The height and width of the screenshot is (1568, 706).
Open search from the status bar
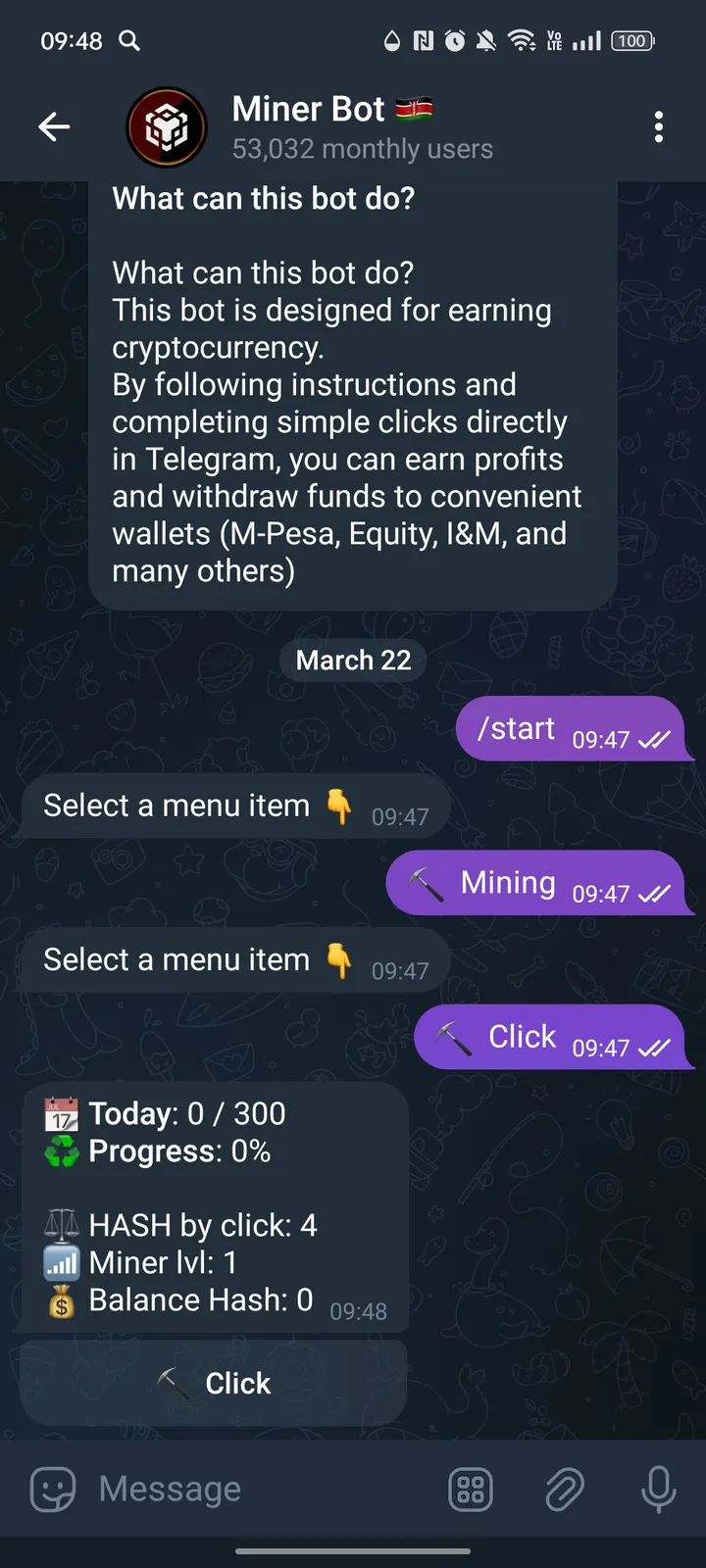(127, 41)
